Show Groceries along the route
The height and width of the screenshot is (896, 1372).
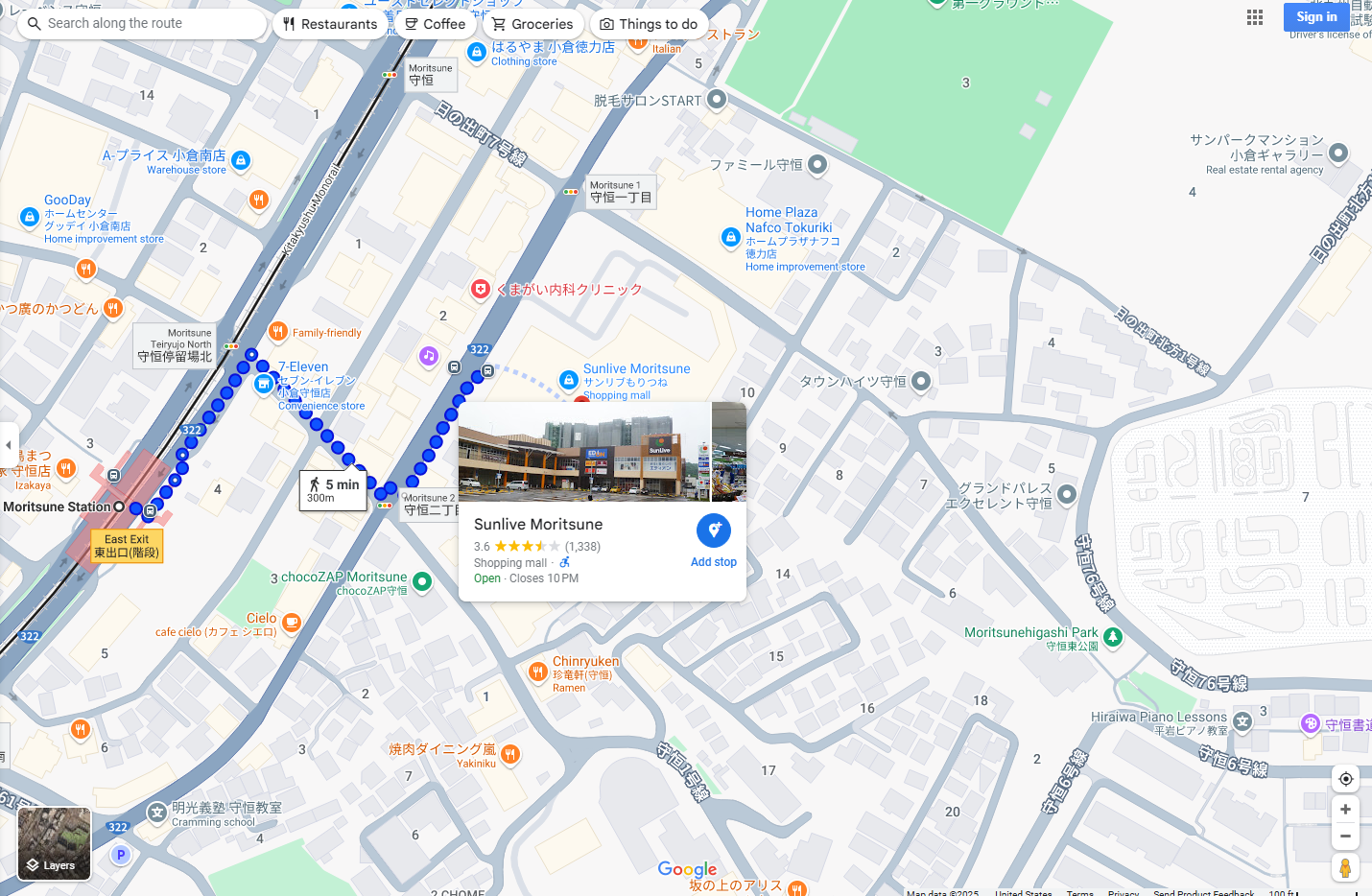tap(532, 24)
